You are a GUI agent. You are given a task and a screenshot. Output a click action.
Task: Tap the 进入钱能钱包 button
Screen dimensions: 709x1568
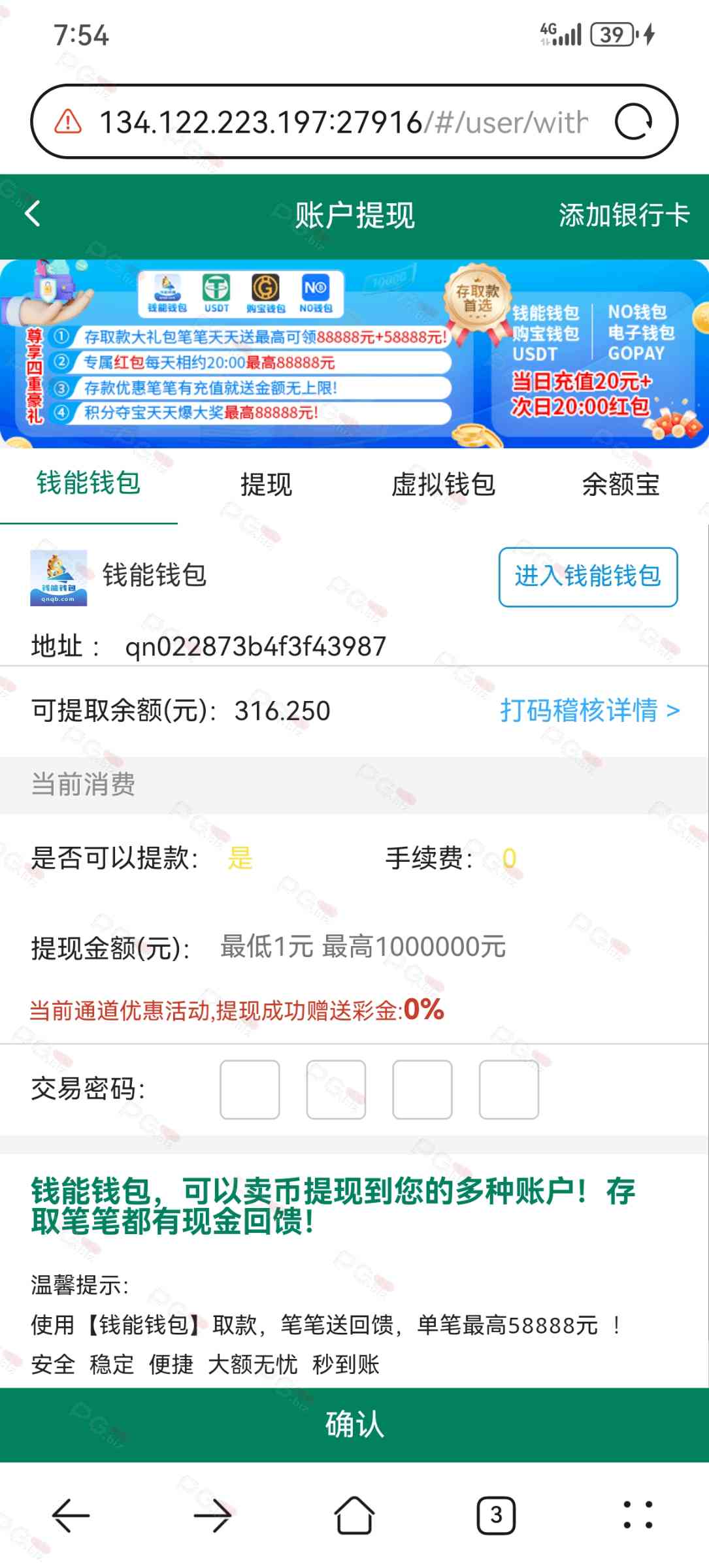coord(587,577)
